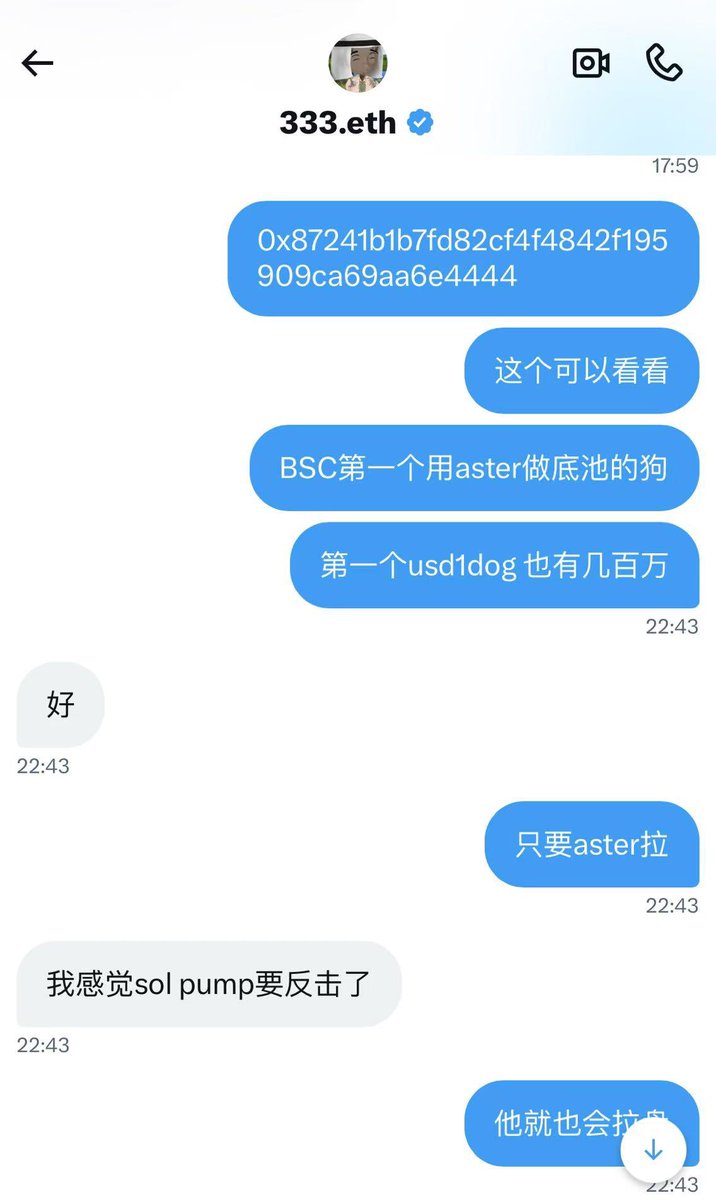
Task: Start a video call with 333.eth
Action: tap(591, 64)
